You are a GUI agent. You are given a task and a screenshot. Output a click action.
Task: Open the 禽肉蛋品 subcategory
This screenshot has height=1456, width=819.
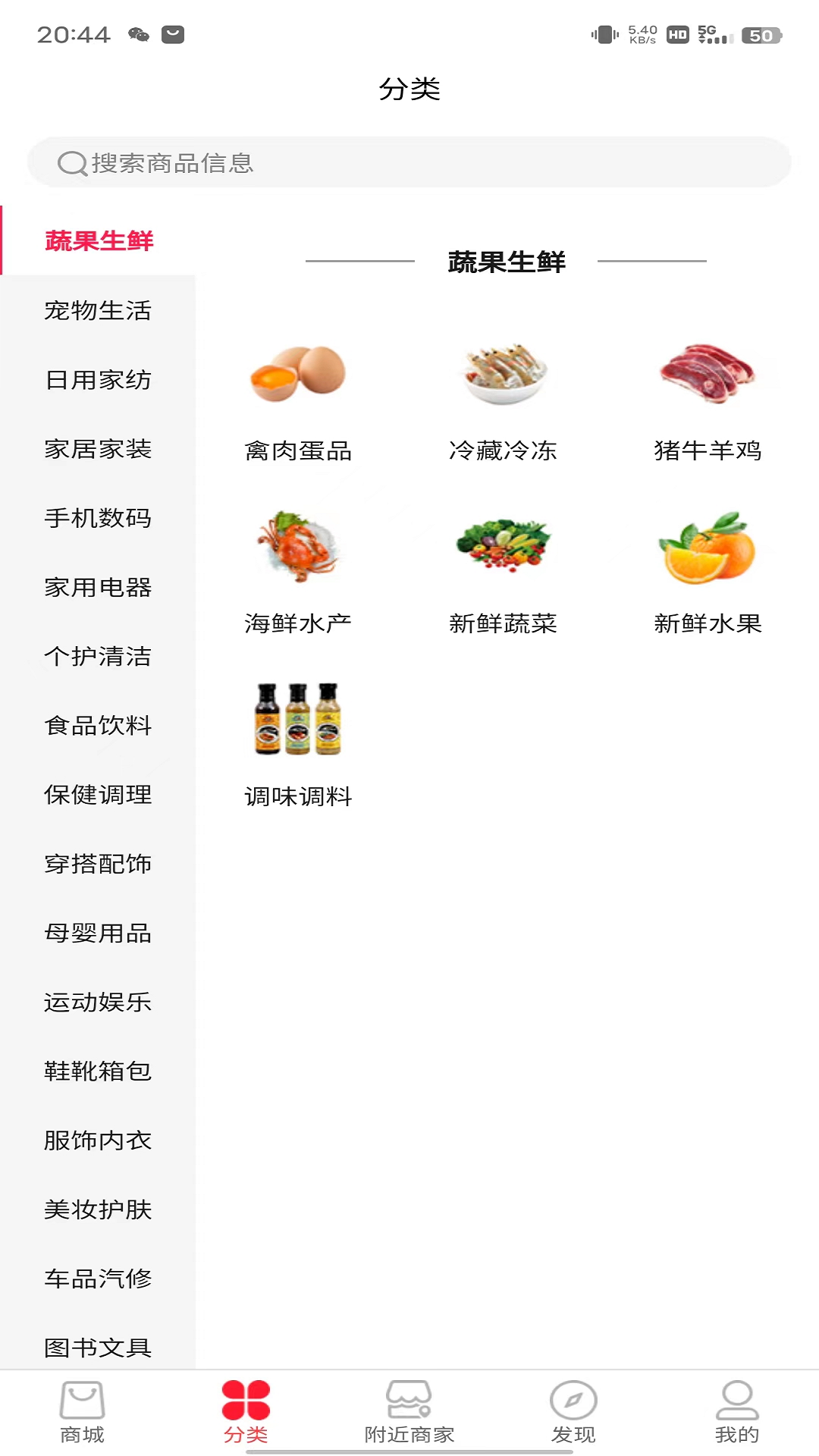(298, 402)
